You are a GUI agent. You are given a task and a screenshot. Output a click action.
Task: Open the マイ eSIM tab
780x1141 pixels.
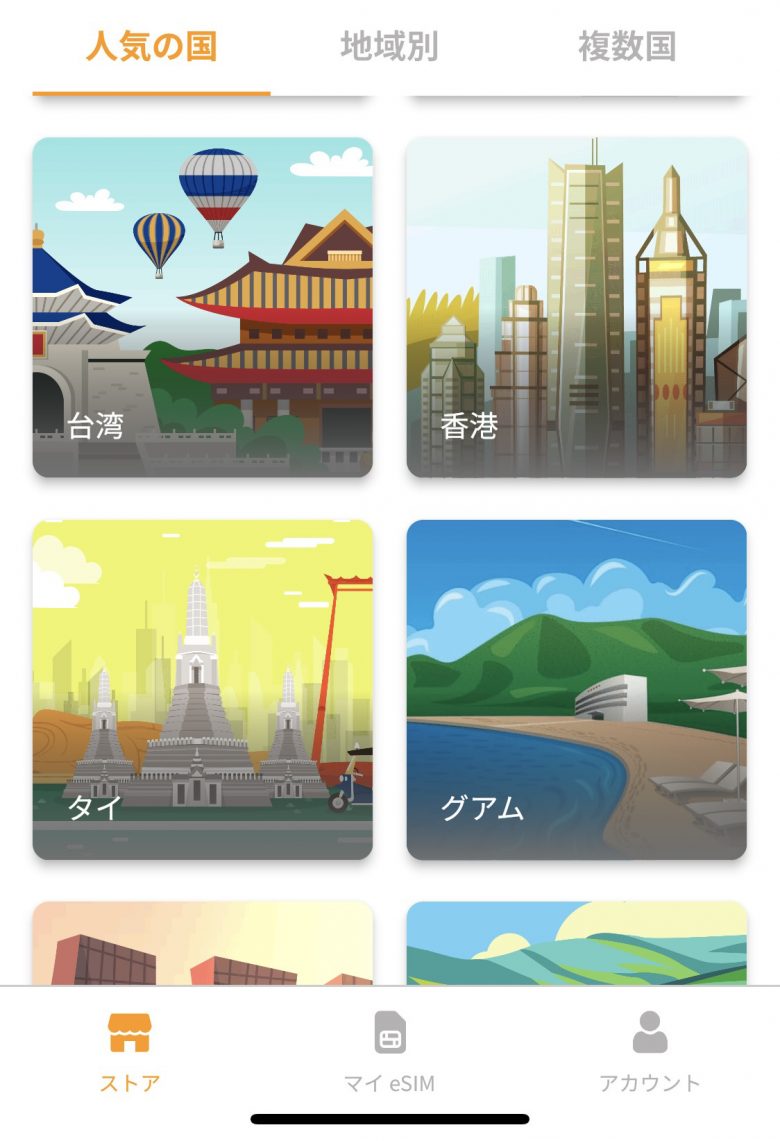pyautogui.click(x=389, y=1052)
